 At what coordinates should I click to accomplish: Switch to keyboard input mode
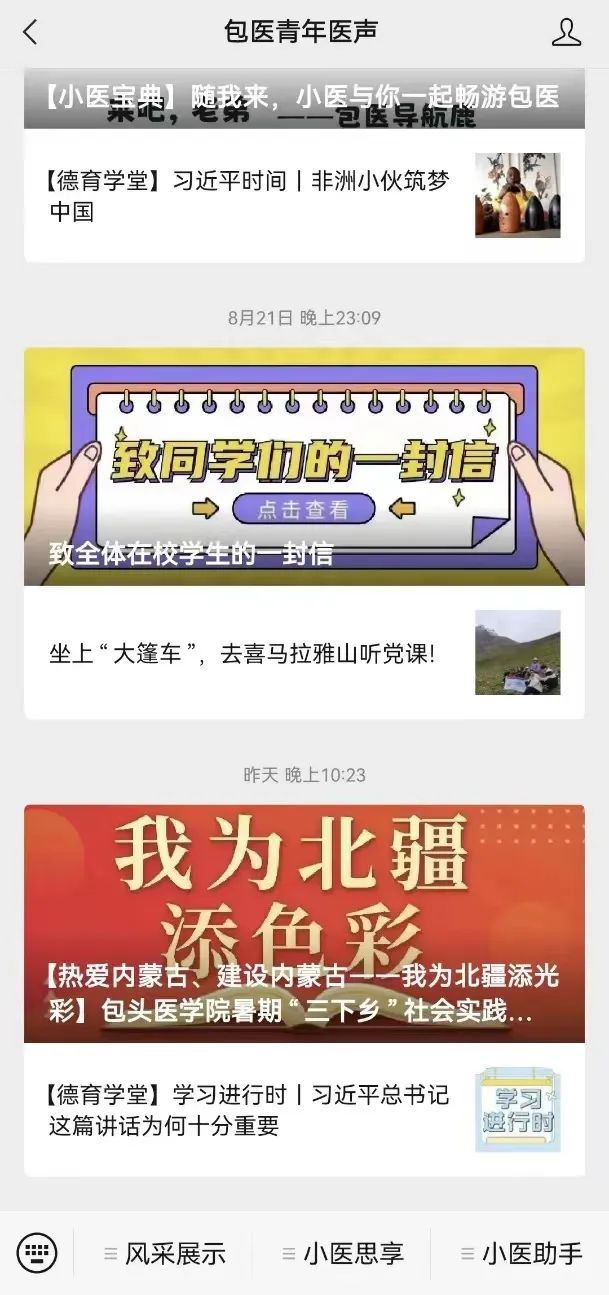coord(37,1253)
